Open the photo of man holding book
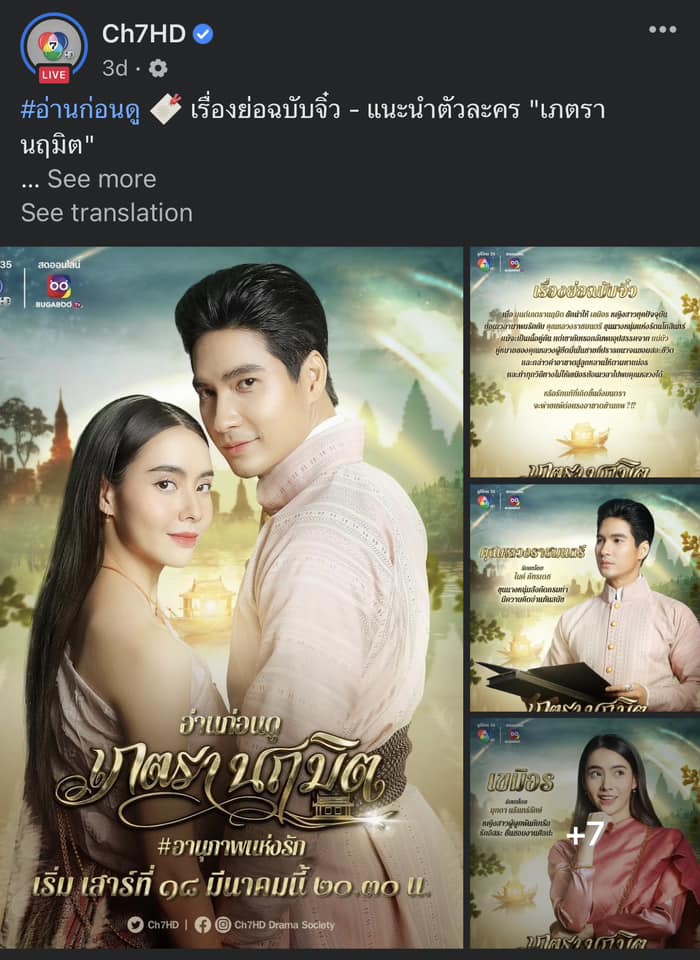This screenshot has width=700, height=960. coord(585,597)
